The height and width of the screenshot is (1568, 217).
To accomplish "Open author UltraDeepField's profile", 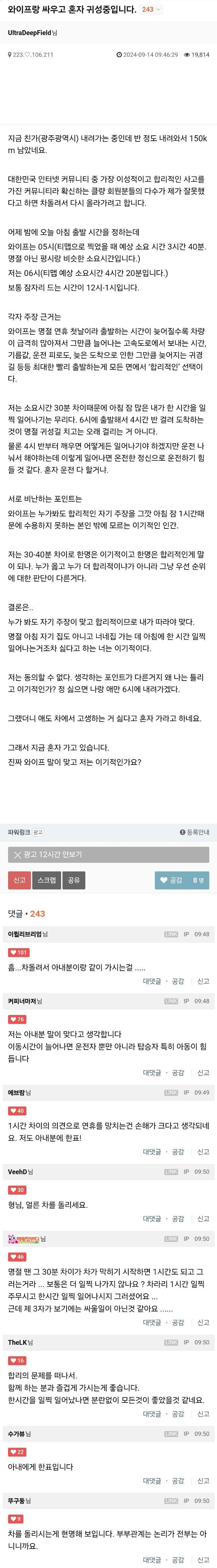I will point(29,33).
